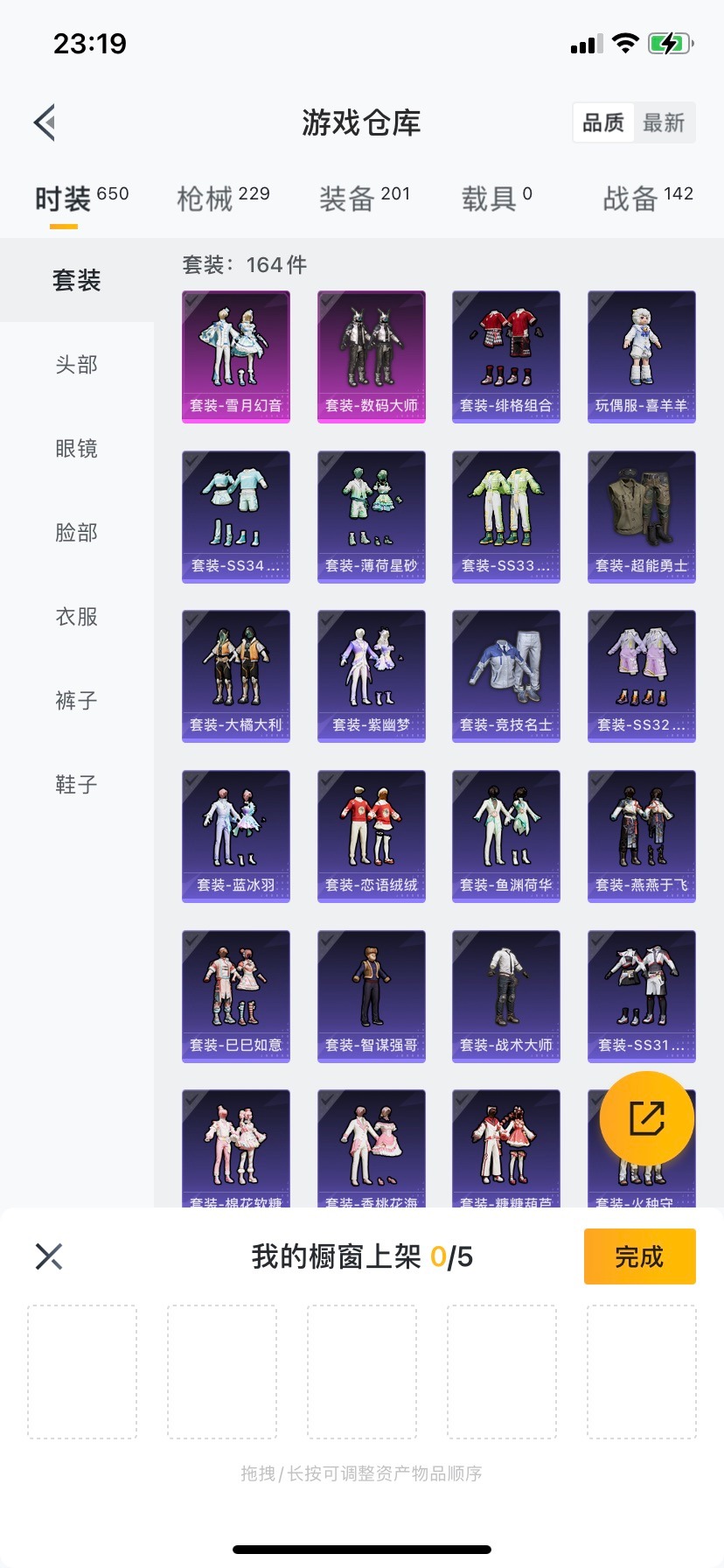Sort the warehouse by 品质
Viewport: 724px width, 1568px height.
(603, 122)
